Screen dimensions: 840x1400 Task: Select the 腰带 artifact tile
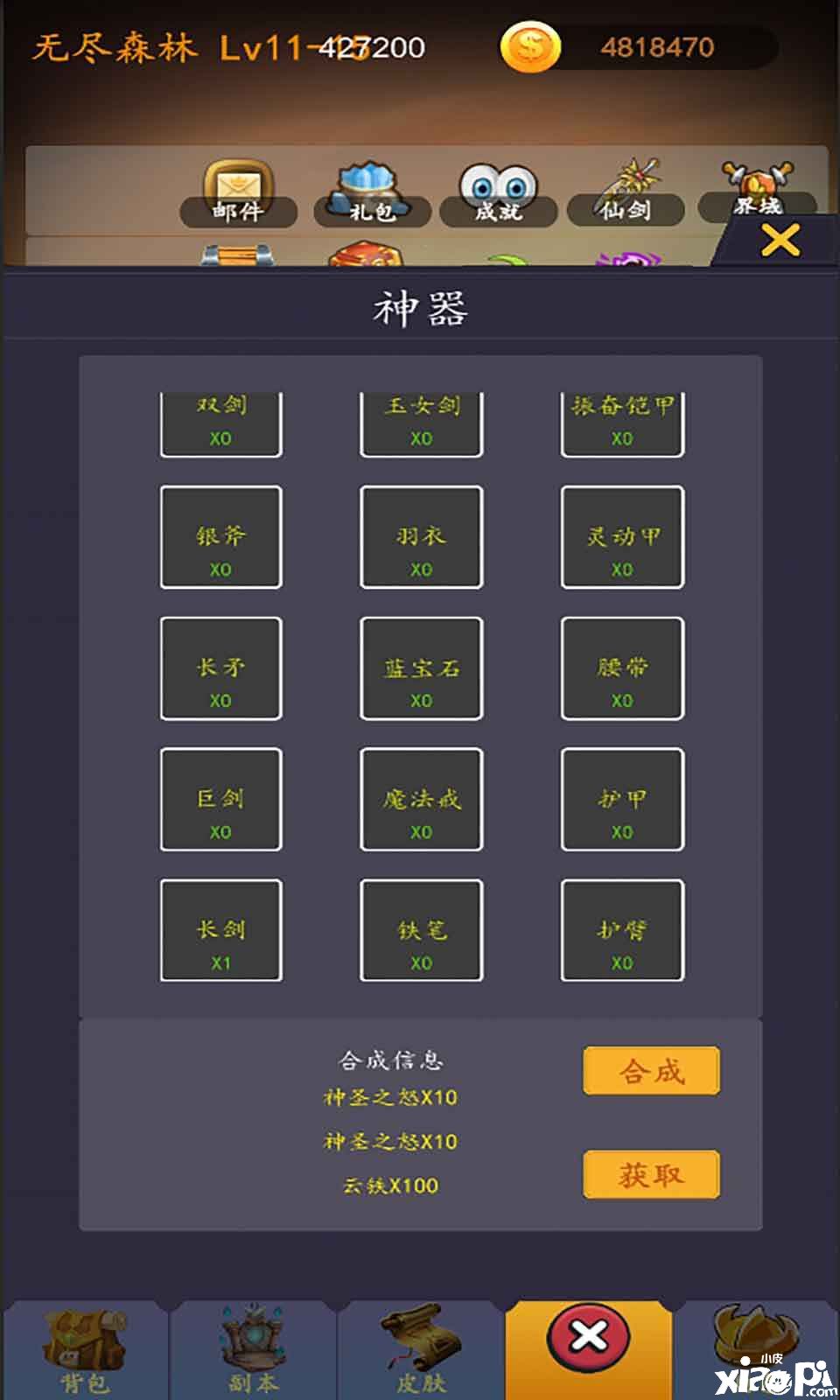[x=622, y=668]
